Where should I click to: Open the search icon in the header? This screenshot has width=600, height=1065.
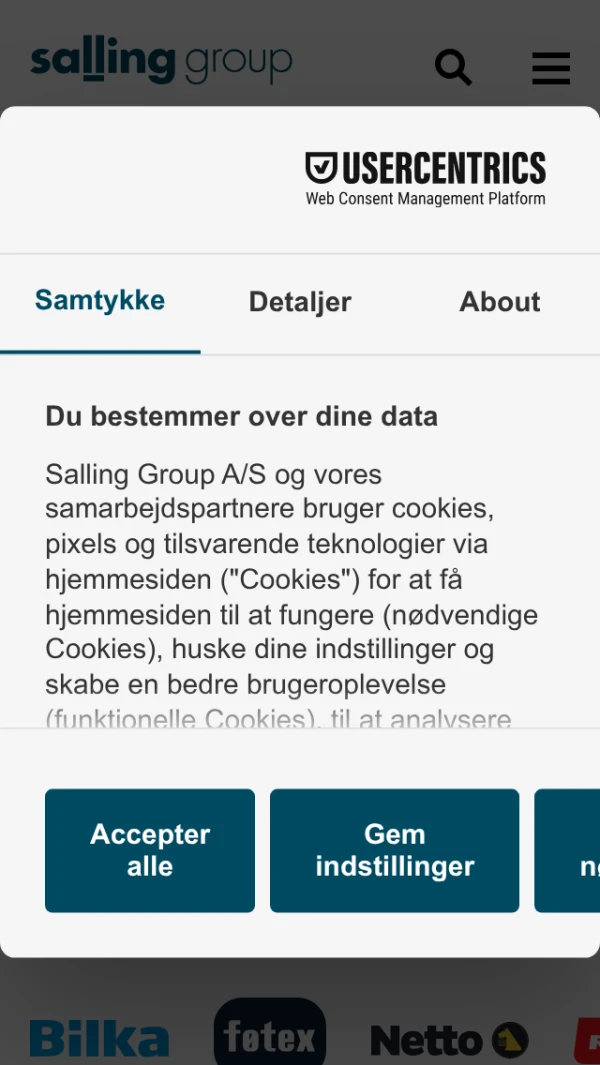pos(453,67)
